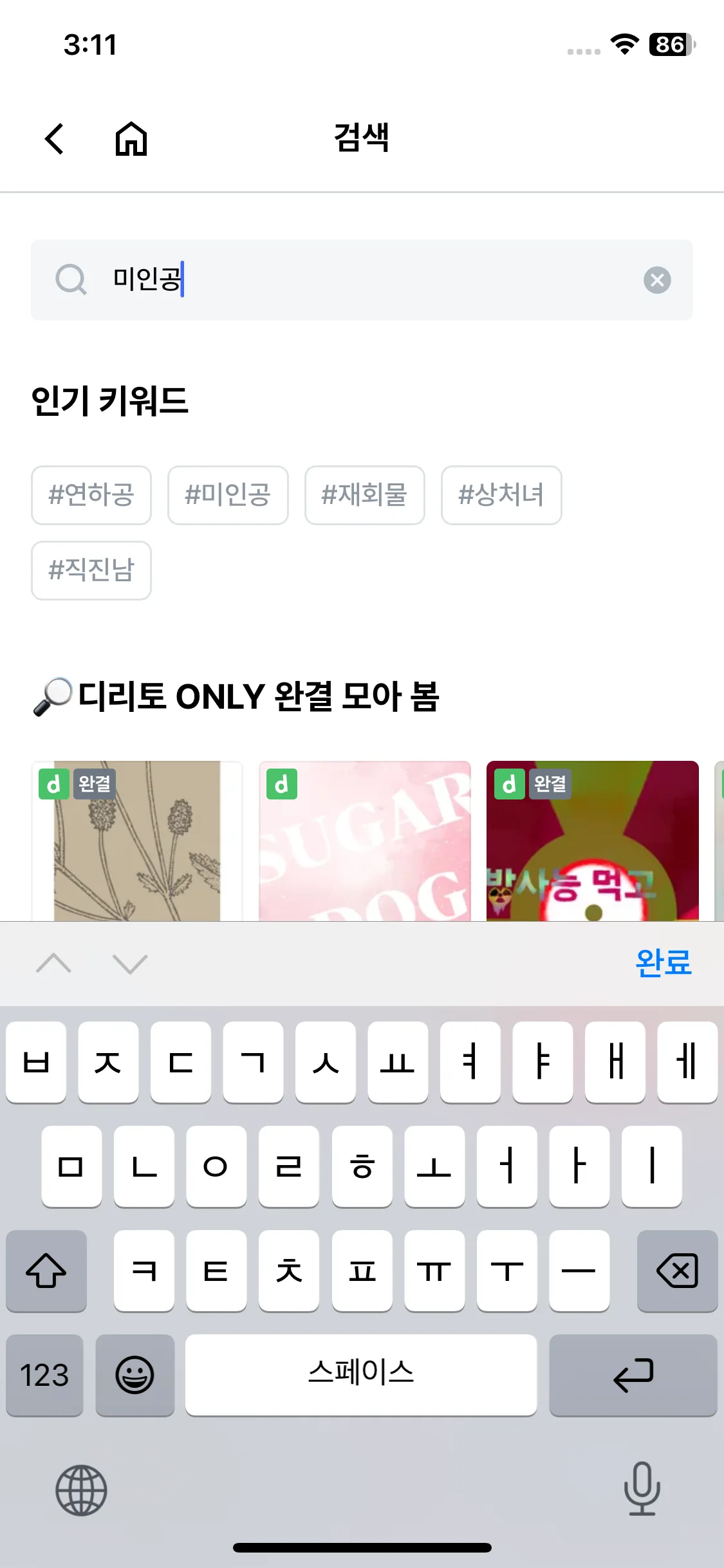Screen dimensions: 724x1568
Task: Open the home icon in header
Action: coord(131,138)
